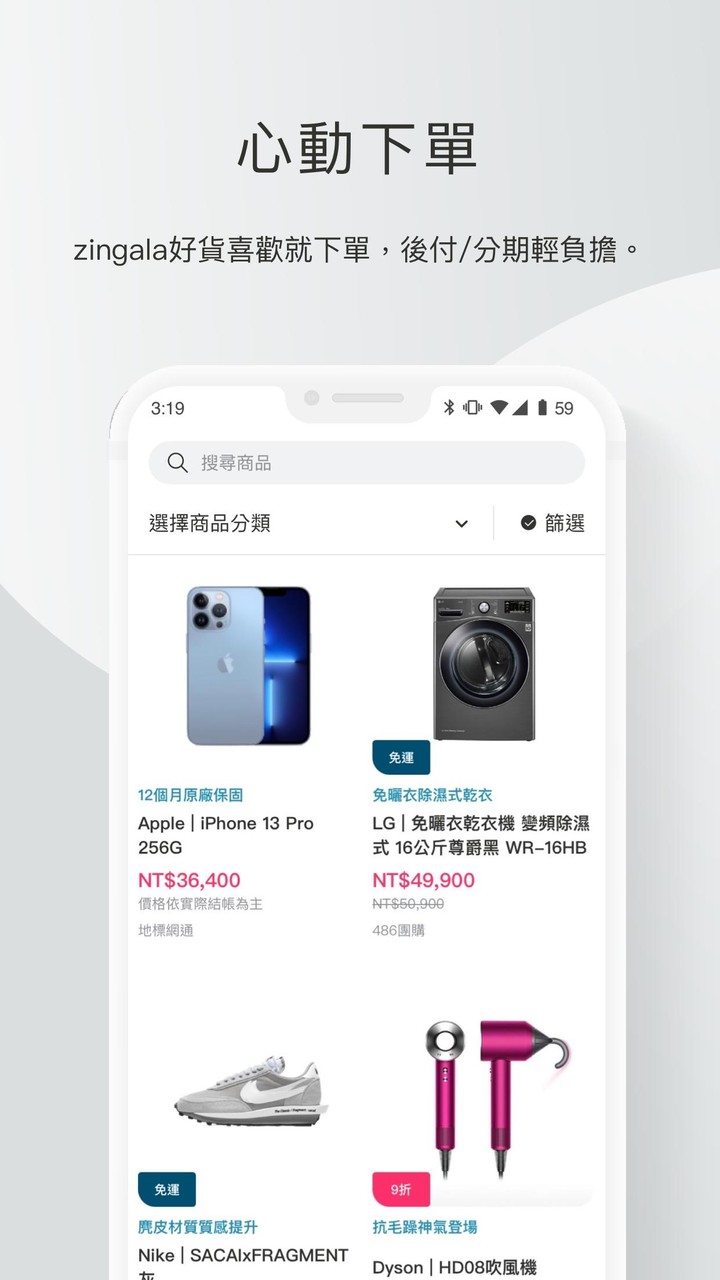Tap the vibrate mode icon
Screen dimensions: 720x1280
pos(471,408)
